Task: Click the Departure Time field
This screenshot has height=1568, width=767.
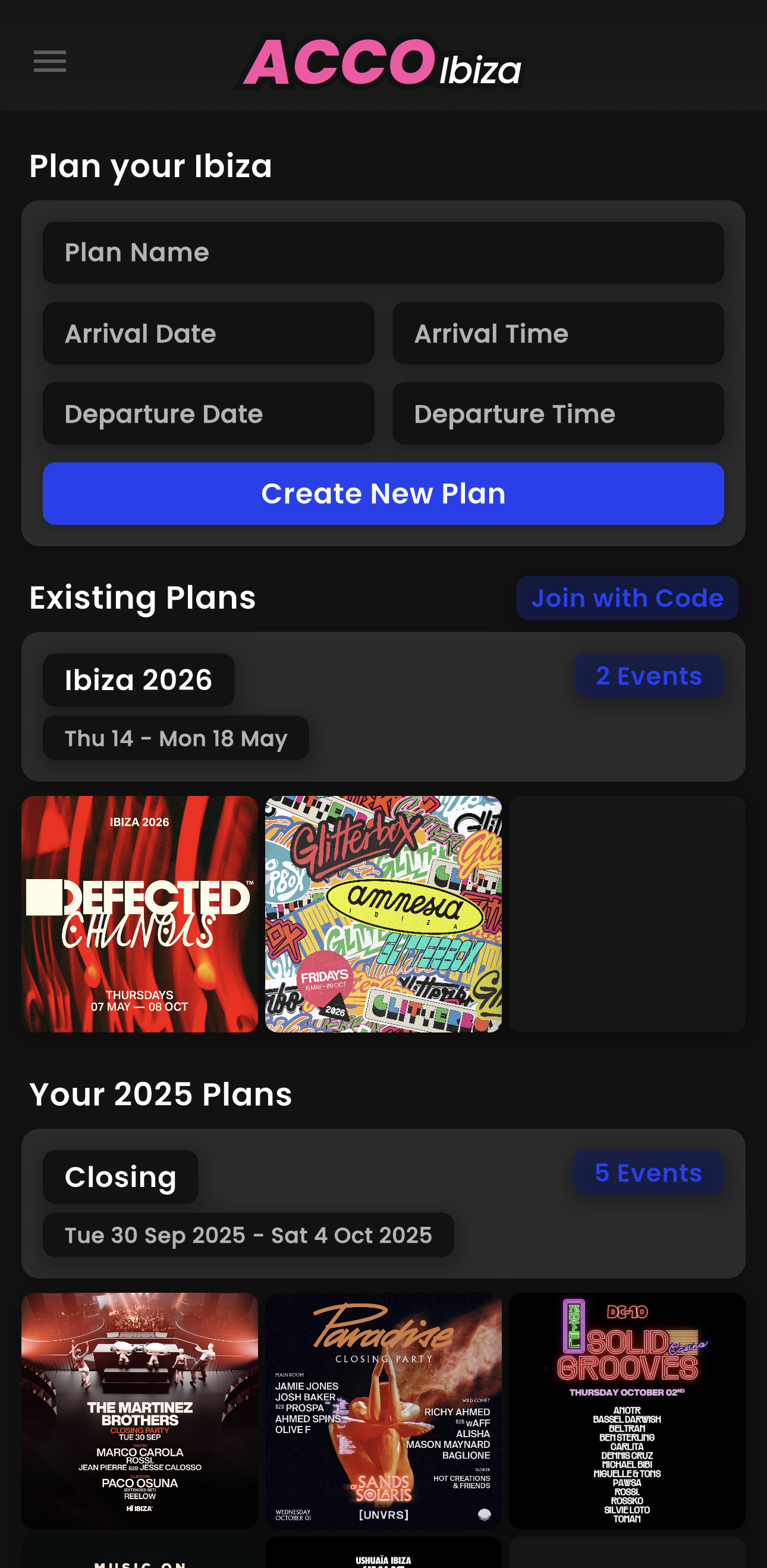Action: coord(558,413)
